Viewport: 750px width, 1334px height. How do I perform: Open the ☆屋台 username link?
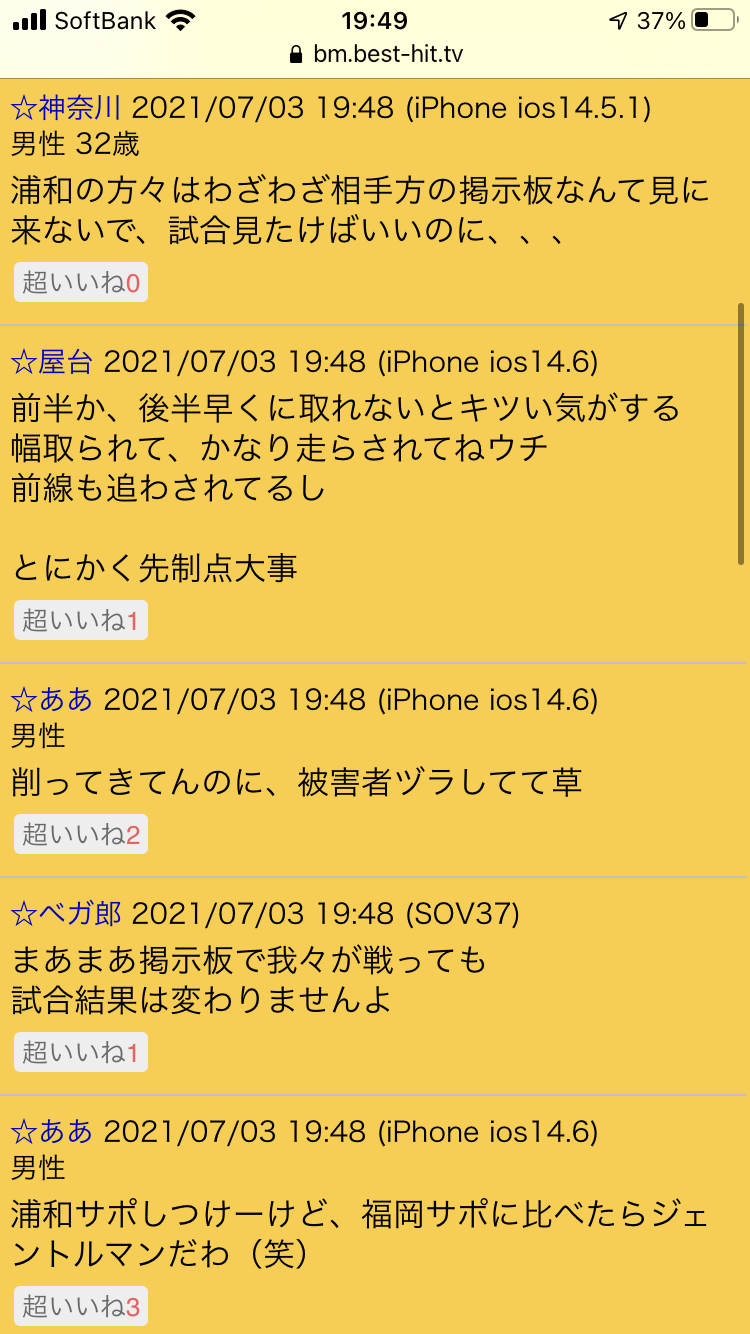coord(52,361)
